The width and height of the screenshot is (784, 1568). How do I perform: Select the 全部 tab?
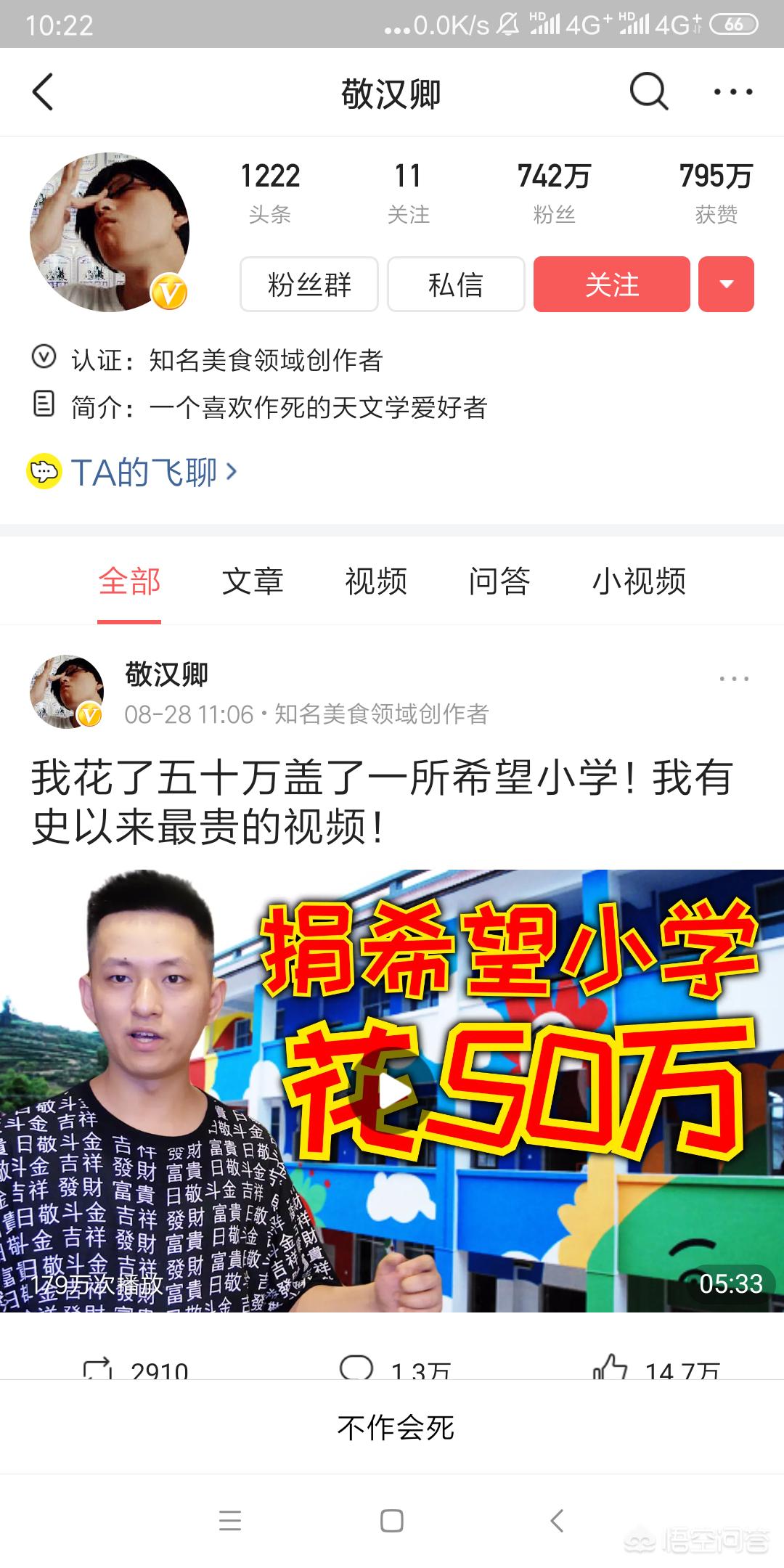(x=129, y=581)
